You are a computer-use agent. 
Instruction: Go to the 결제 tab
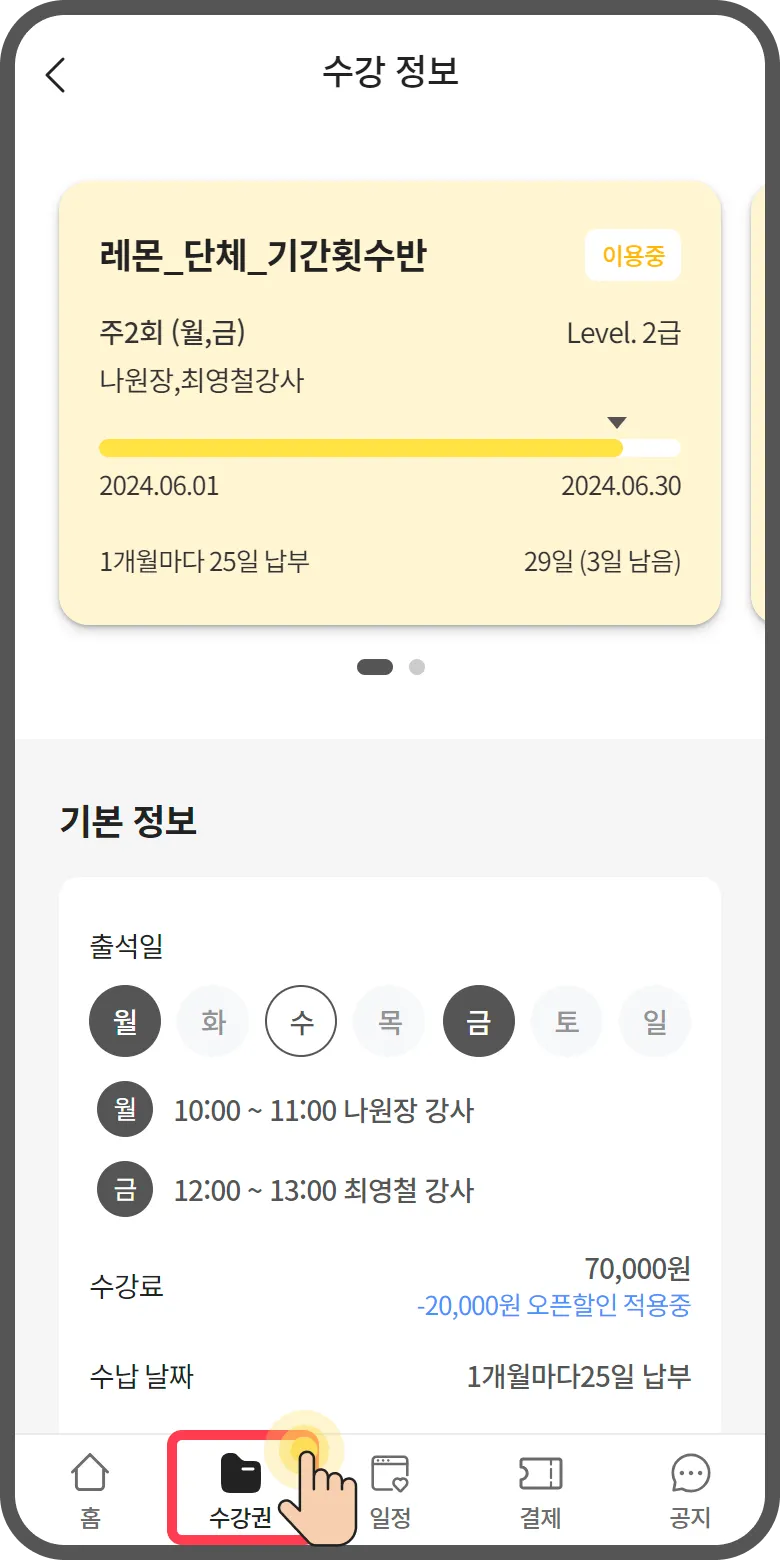[x=540, y=1491]
